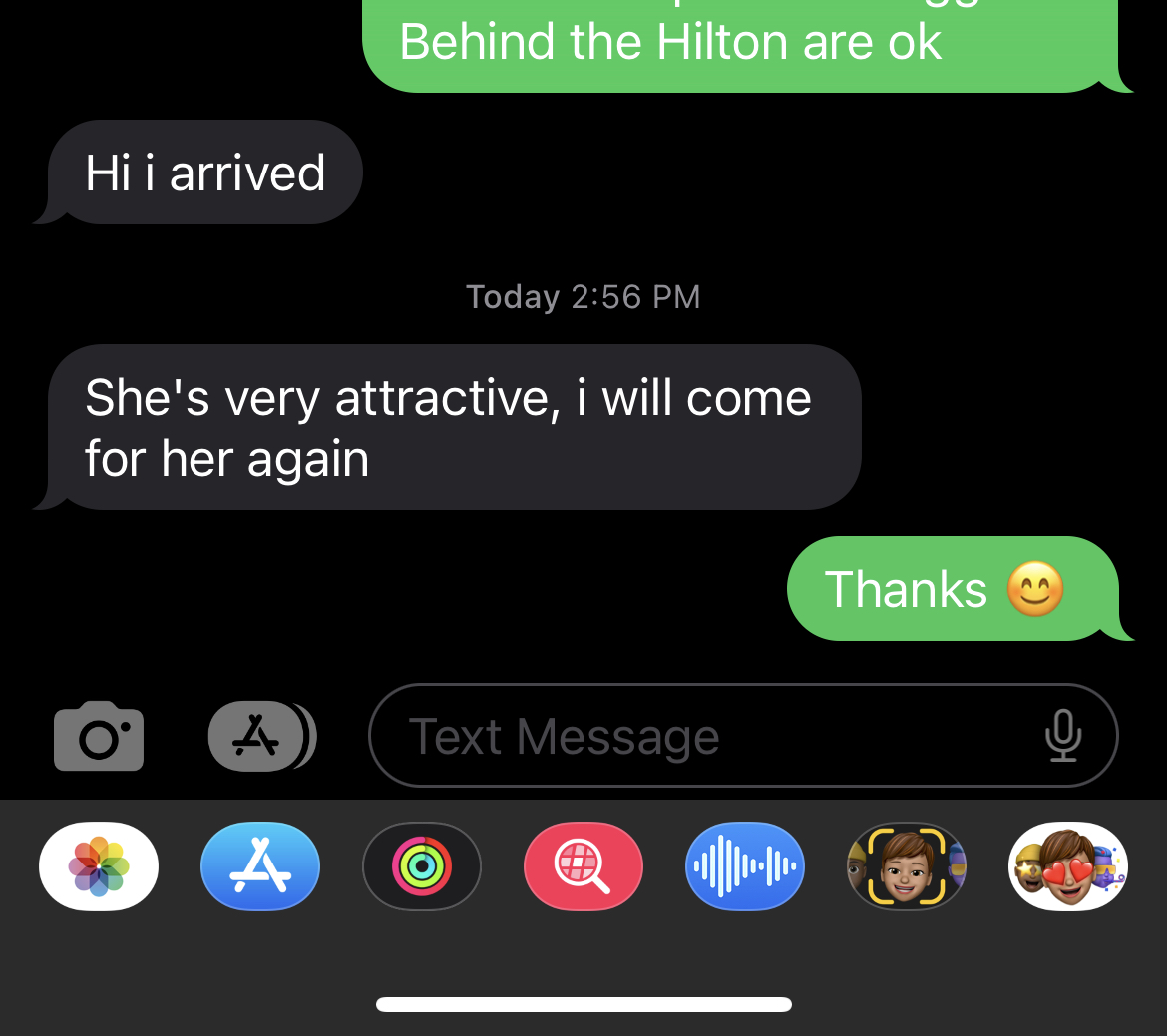Viewport: 1167px width, 1036px height.
Task: Open the camera to attach a photo
Action: click(98, 736)
